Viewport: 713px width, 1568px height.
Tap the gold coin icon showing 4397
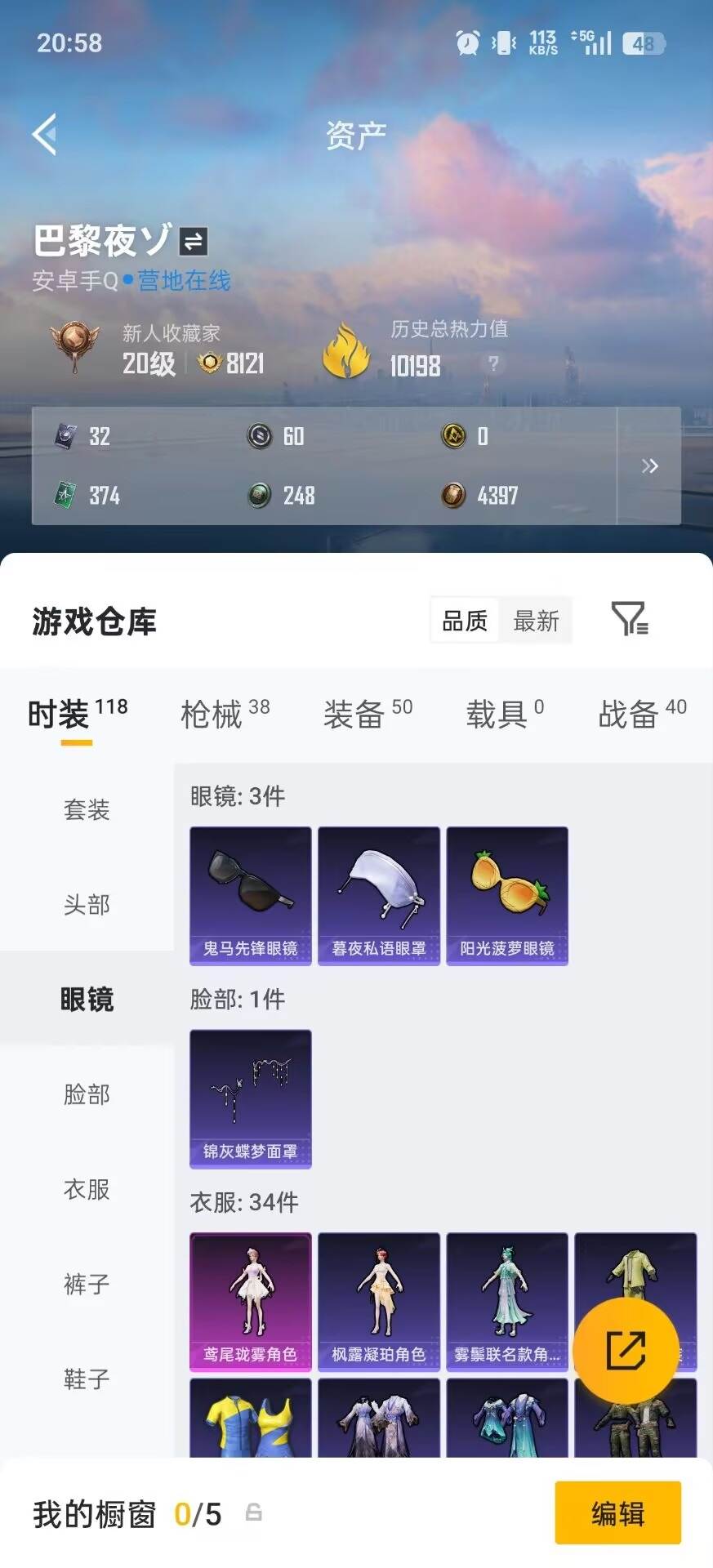tap(453, 495)
